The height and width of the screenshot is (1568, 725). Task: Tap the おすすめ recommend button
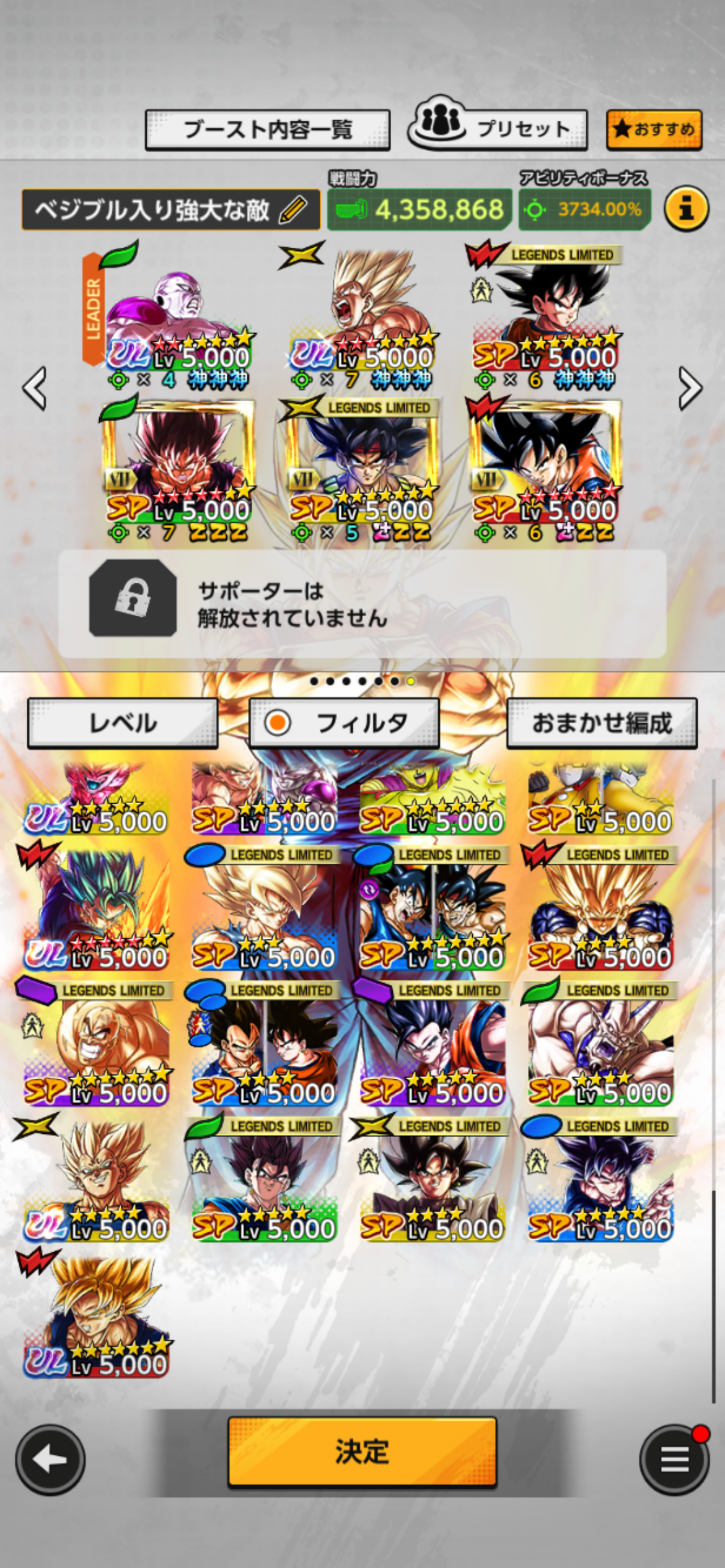pyautogui.click(x=654, y=129)
